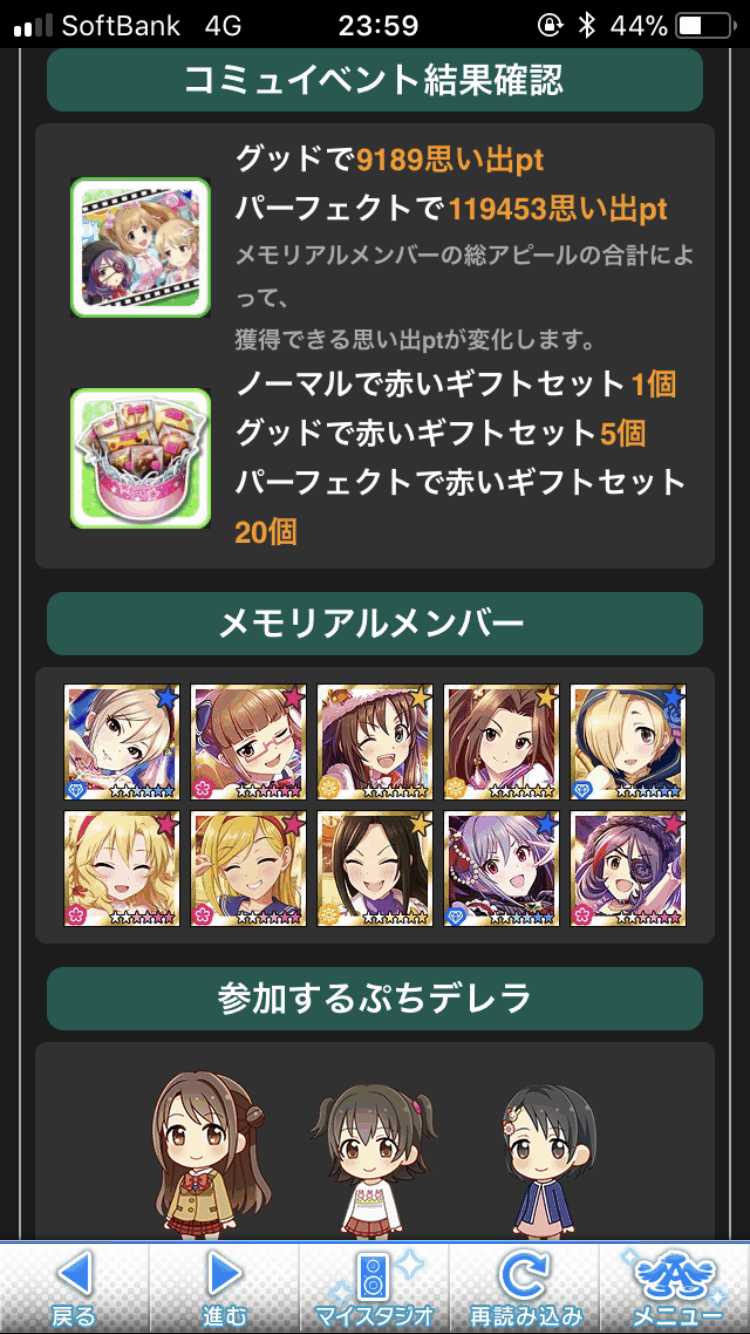This screenshot has width=750, height=1334.
Task: Open the glasses-wearing idol card in memorial members
Action: (248, 742)
